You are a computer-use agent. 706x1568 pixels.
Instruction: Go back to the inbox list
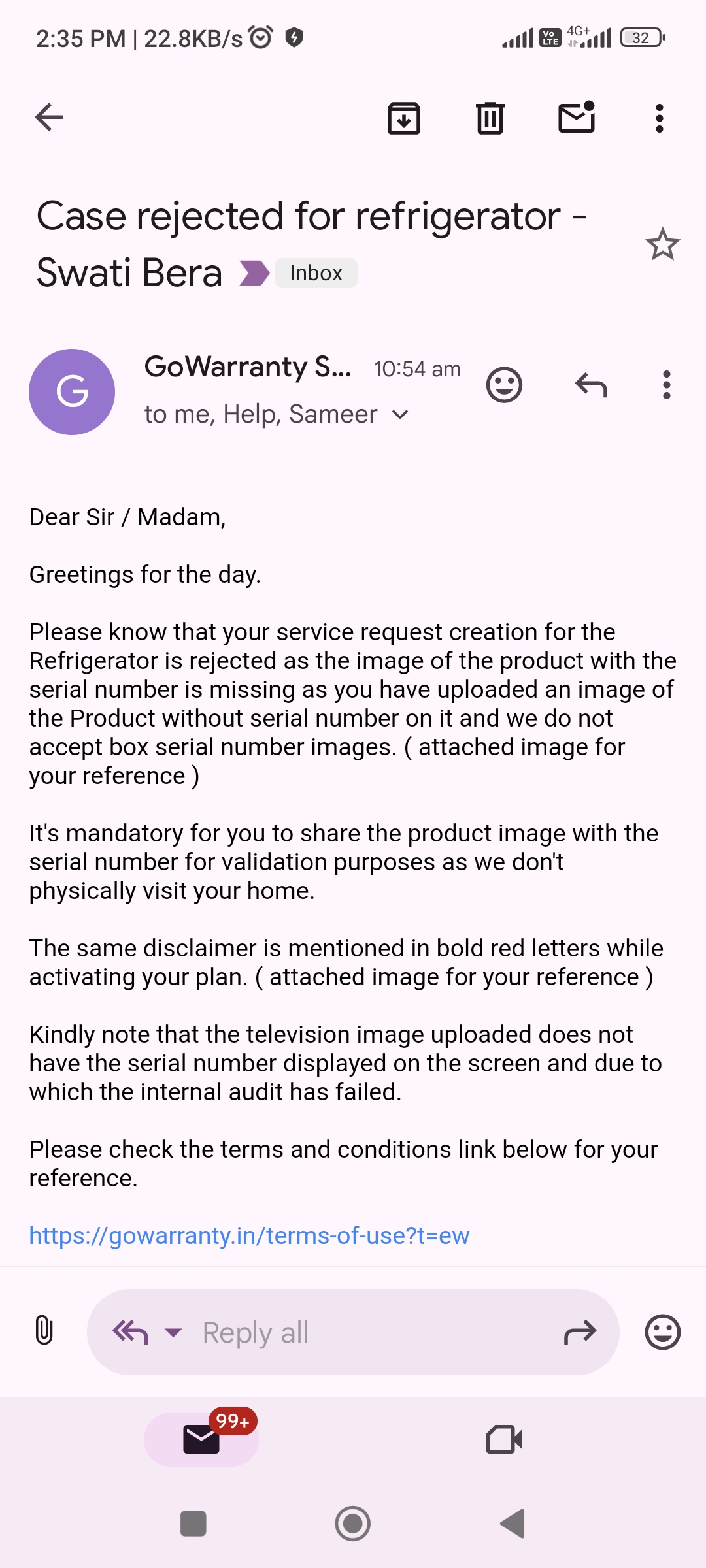pos(49,118)
